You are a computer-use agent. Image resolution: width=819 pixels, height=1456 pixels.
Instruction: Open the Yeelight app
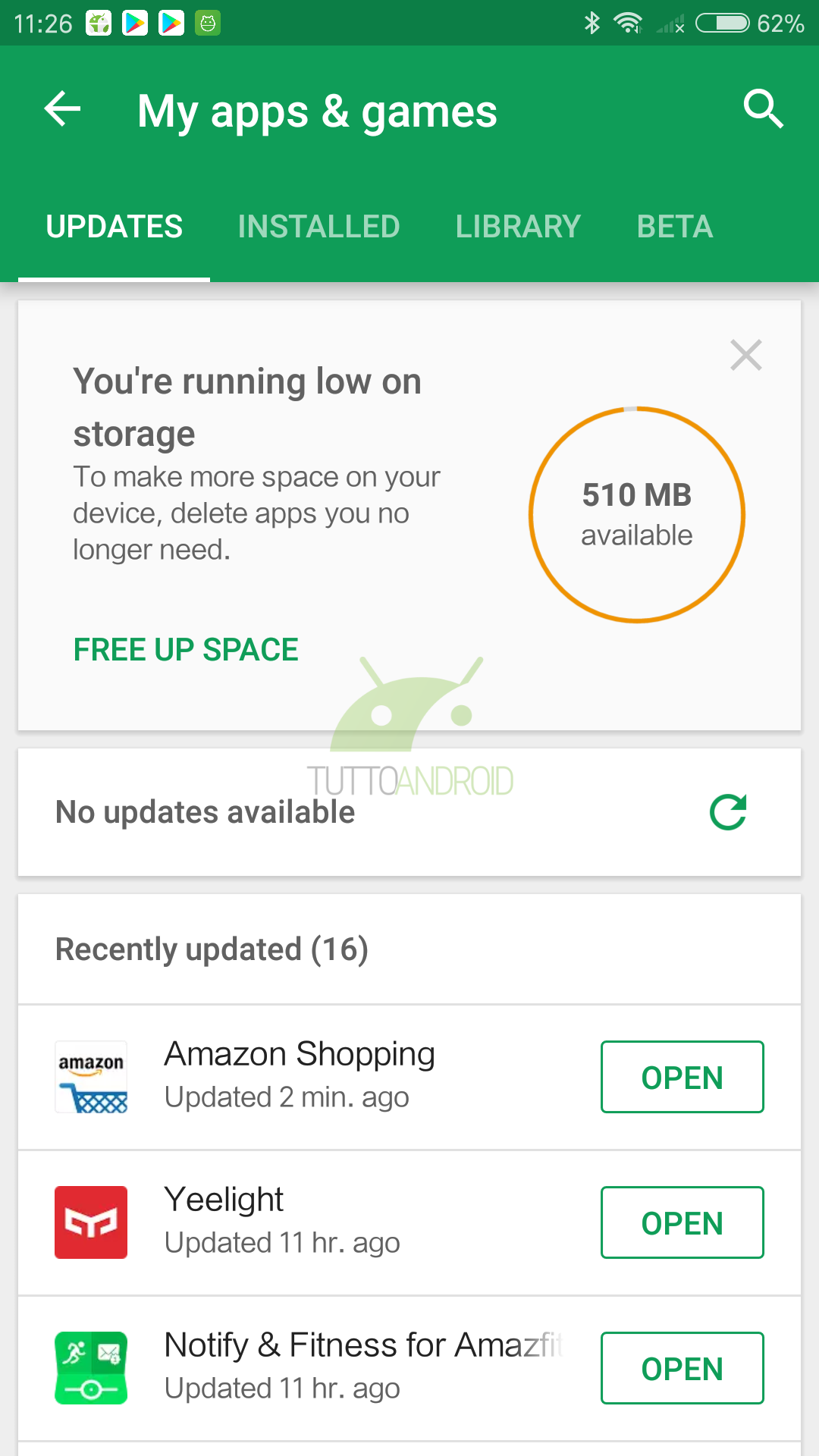tap(682, 1222)
